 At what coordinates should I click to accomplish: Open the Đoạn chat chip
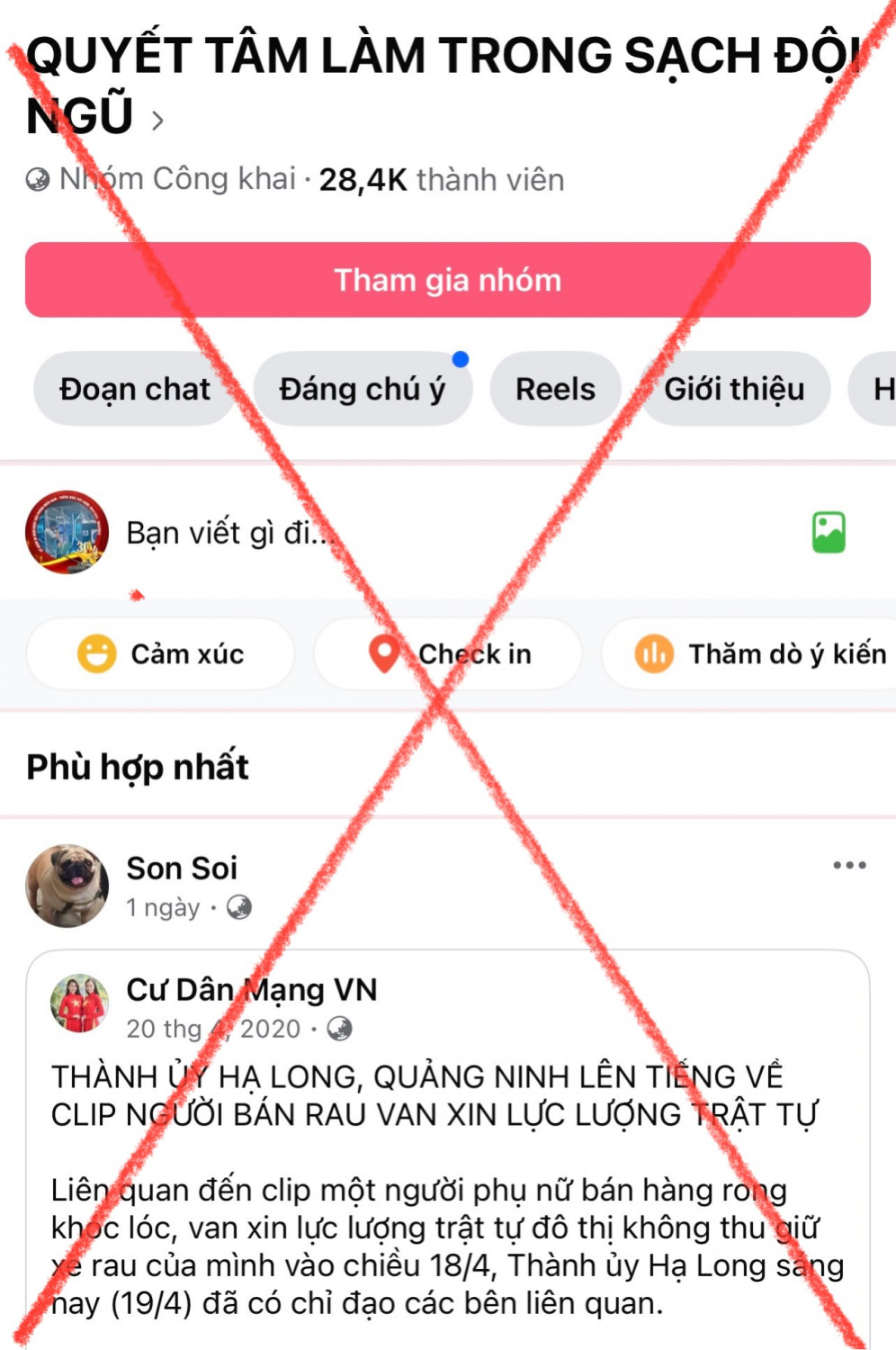pos(134,389)
